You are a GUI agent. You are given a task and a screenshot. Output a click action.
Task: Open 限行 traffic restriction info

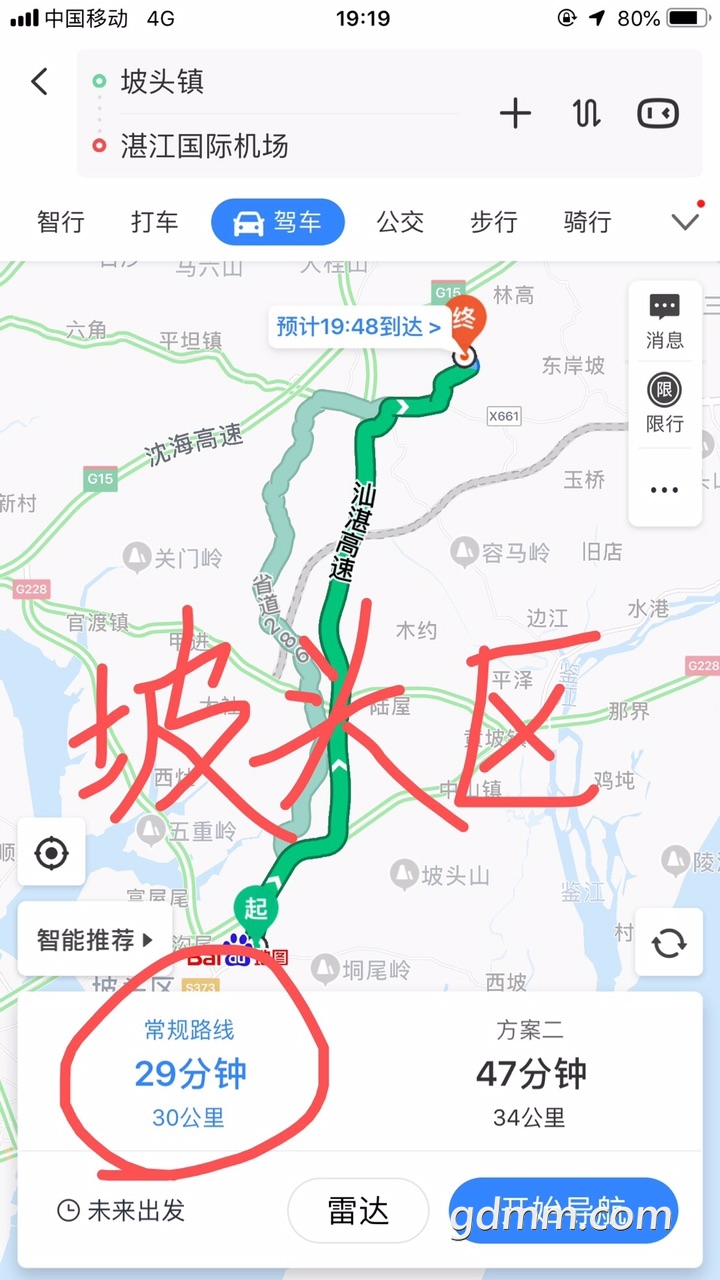tap(664, 404)
